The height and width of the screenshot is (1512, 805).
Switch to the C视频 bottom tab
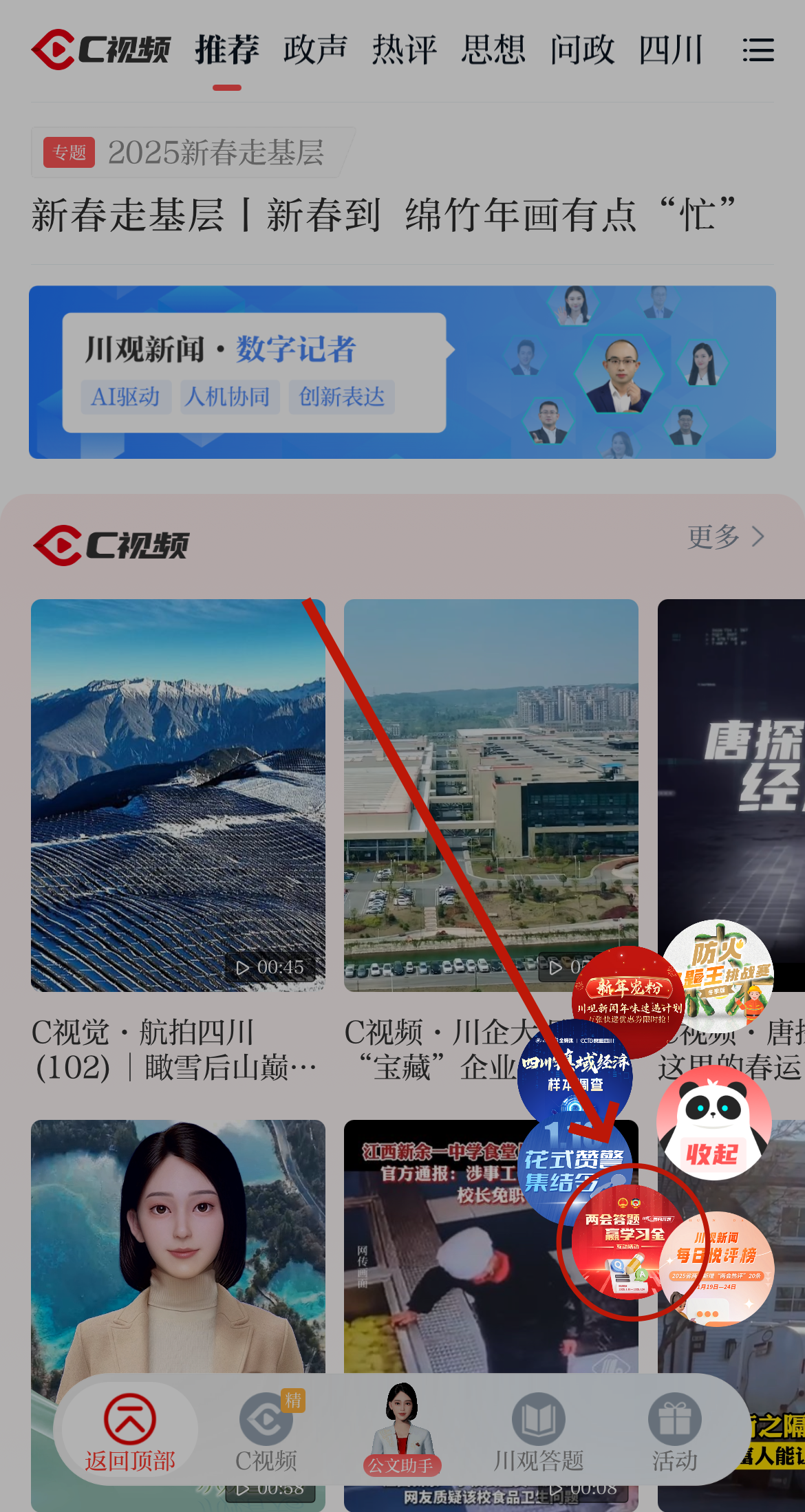click(x=266, y=1431)
